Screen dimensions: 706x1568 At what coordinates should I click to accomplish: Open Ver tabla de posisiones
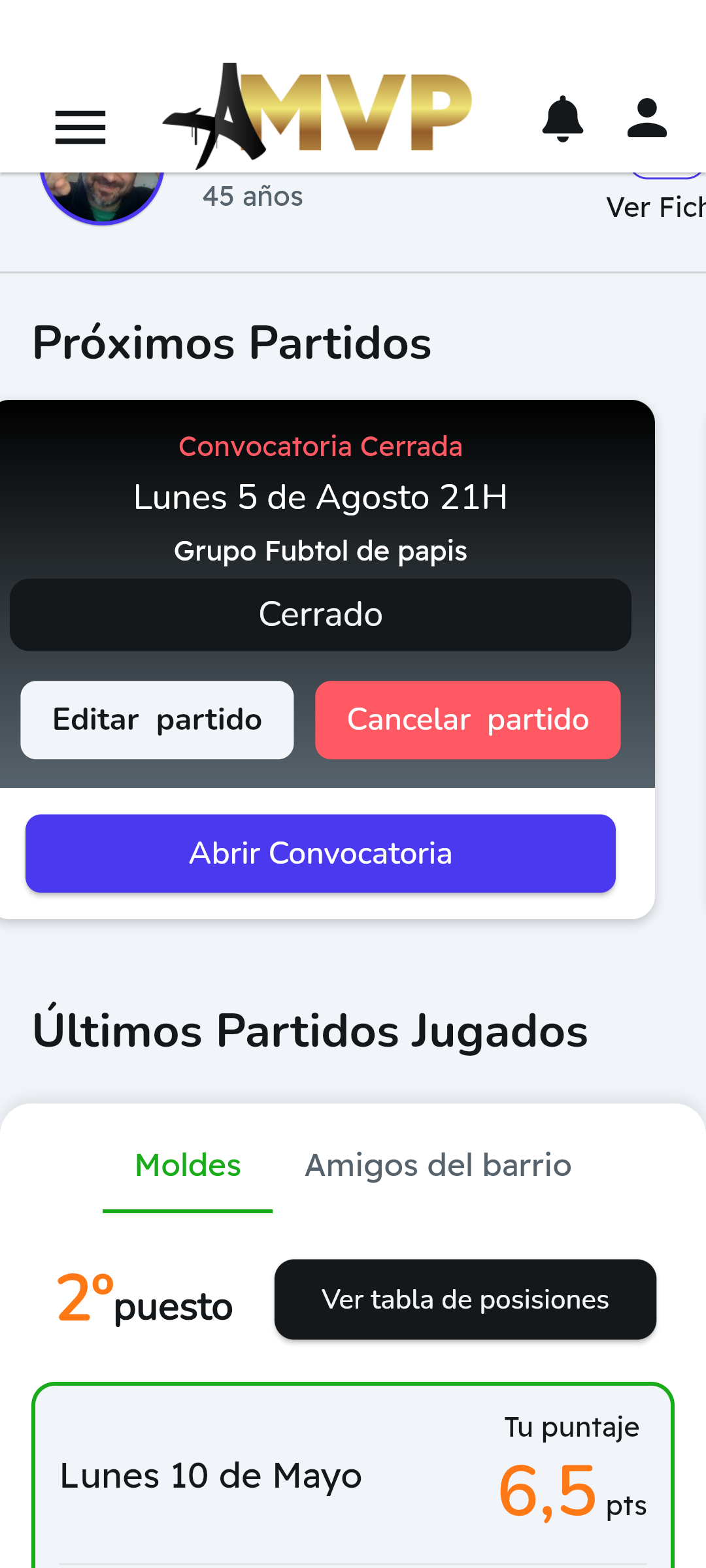pyautogui.click(x=465, y=1299)
